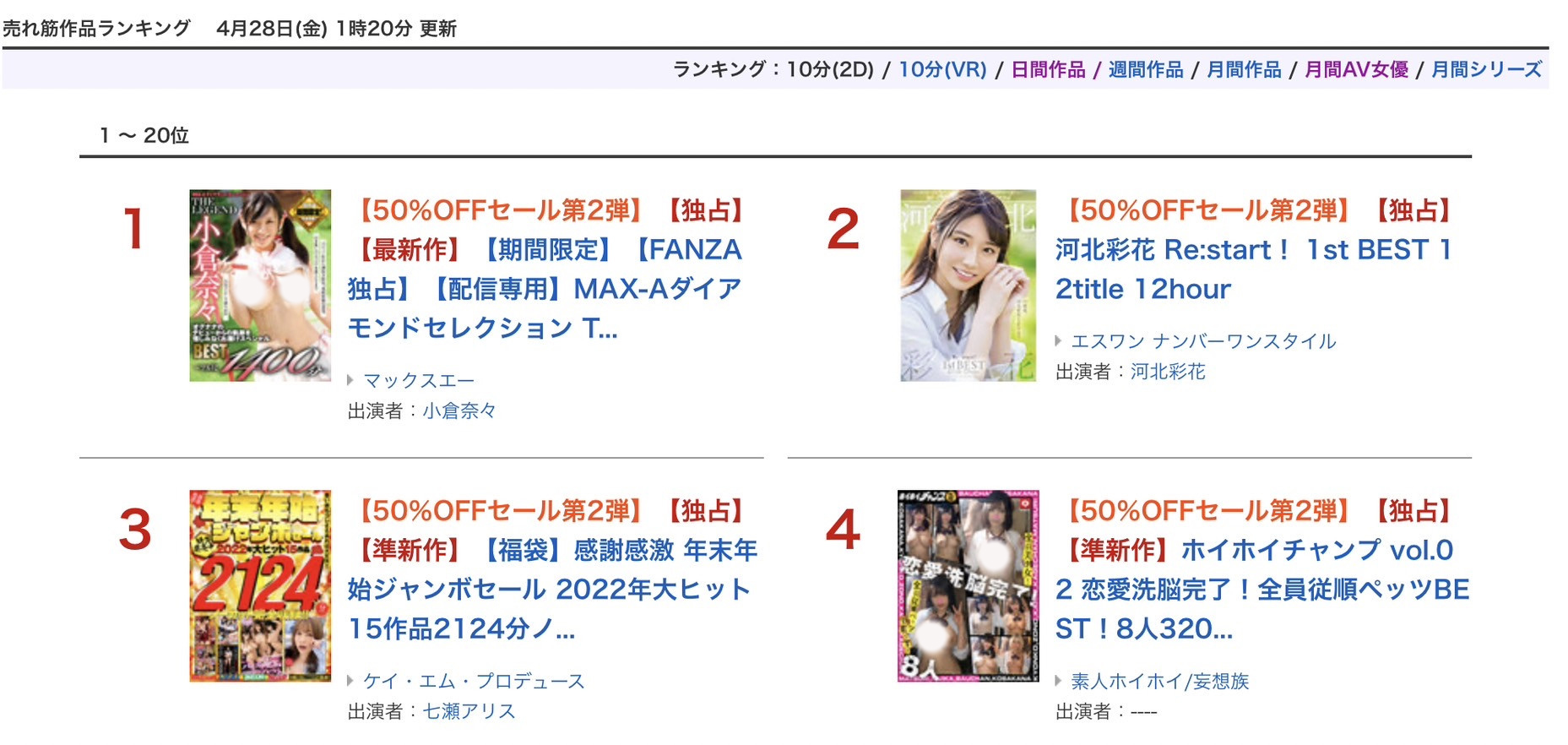Tap the rank 2 cover thumbnail
The height and width of the screenshot is (745, 1568).
tap(968, 285)
